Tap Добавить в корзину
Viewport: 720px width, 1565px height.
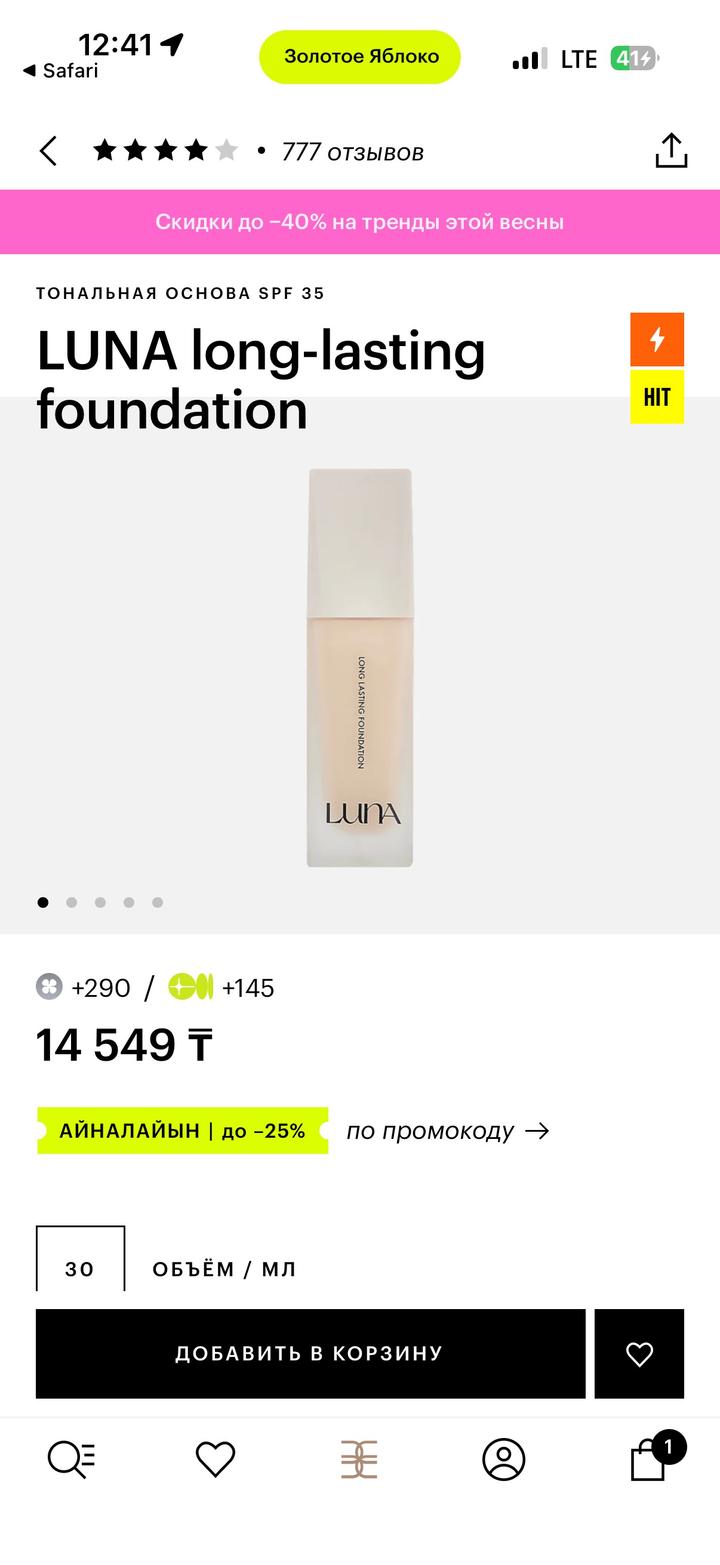(310, 1353)
